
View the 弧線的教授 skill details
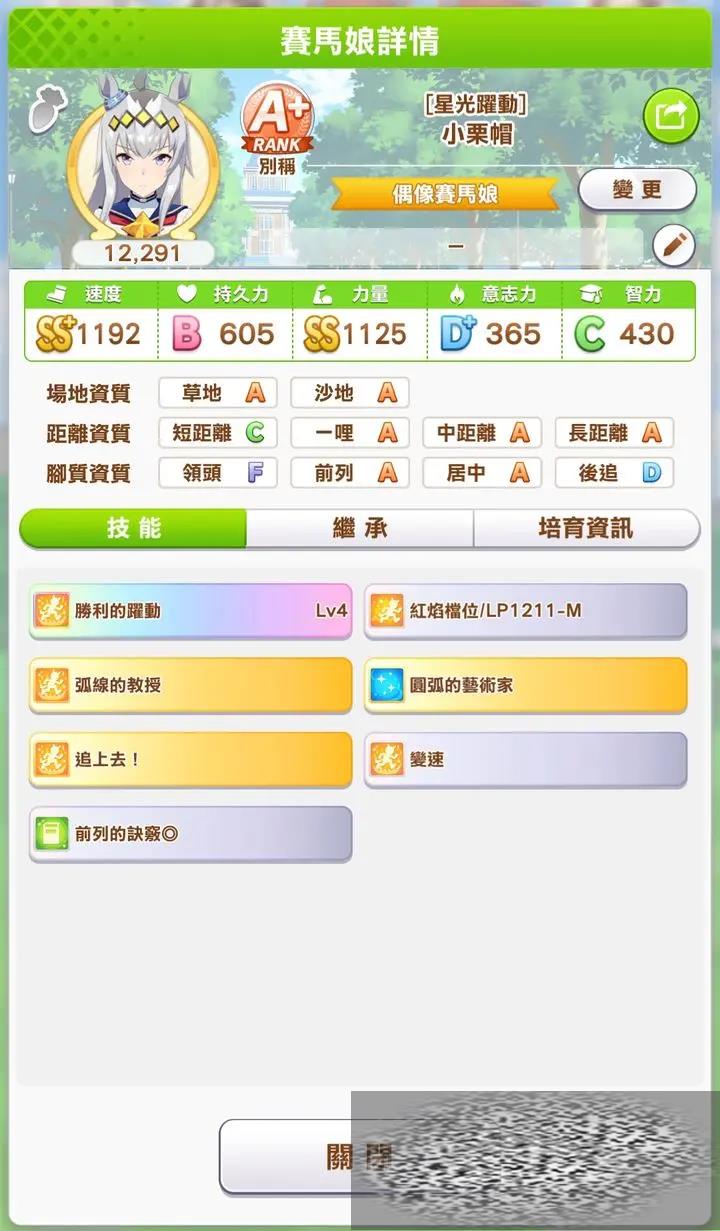(190, 685)
